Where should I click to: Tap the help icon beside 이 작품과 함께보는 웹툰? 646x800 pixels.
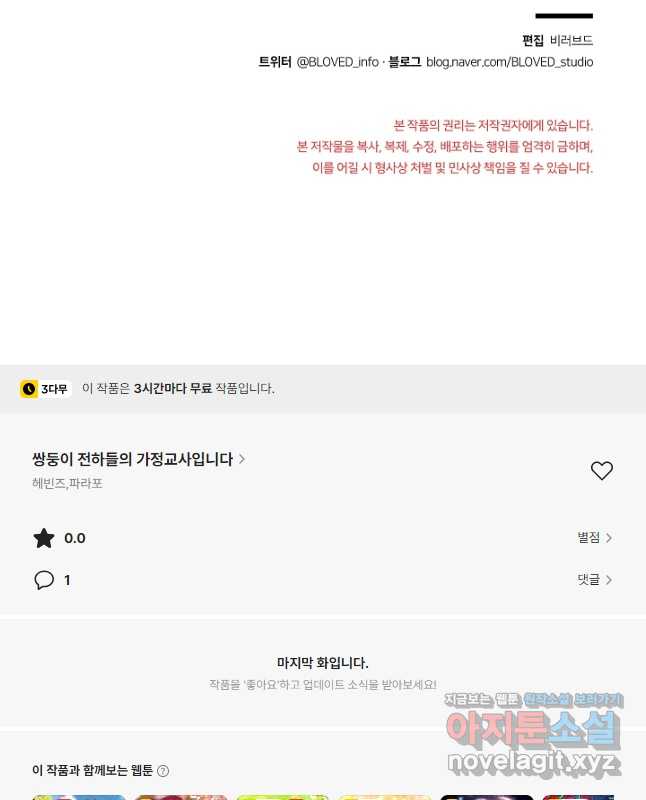(x=163, y=771)
